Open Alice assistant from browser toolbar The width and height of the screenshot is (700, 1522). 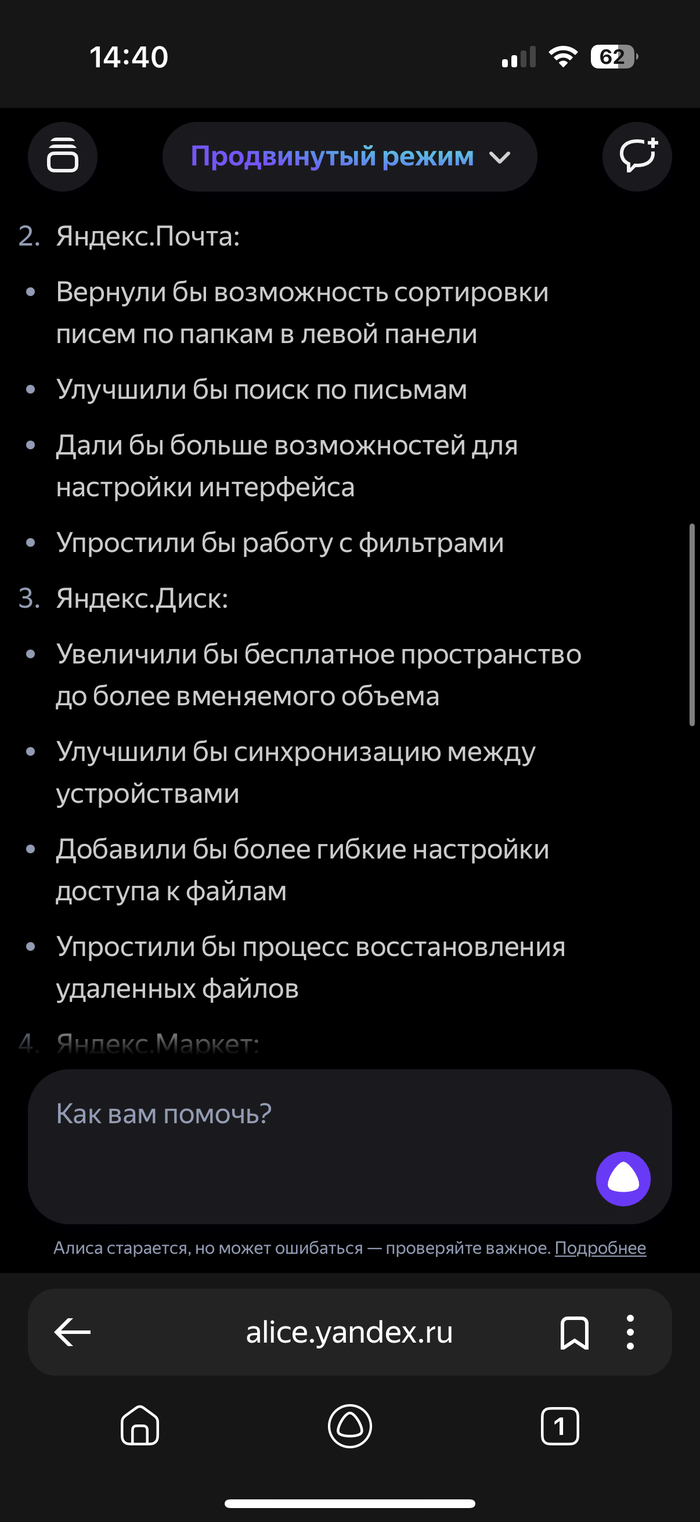point(350,1426)
